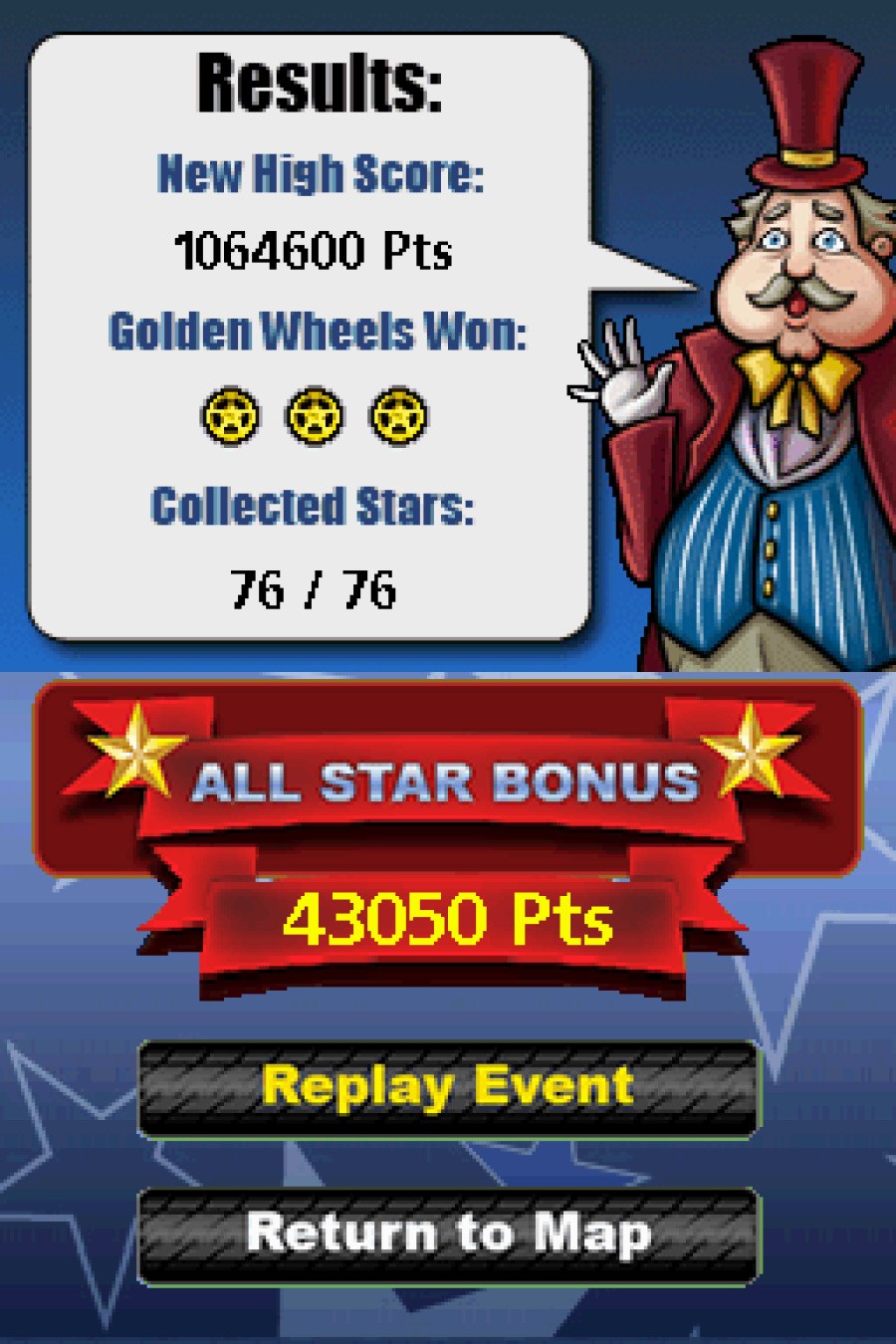Click the yellow star right of All Star Bonus
This screenshot has height=1344, width=896.
(x=754, y=752)
